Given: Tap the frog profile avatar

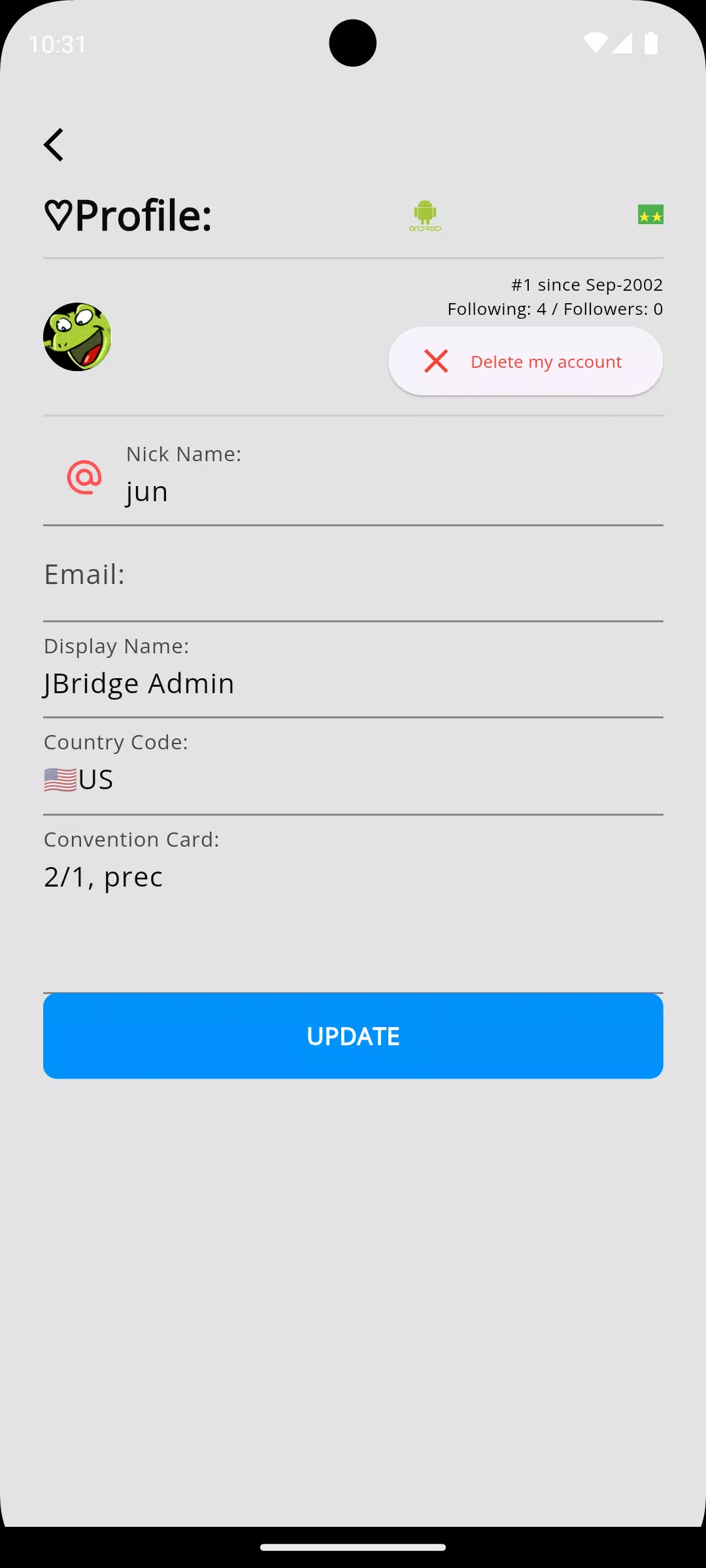Looking at the screenshot, I should point(77,336).
